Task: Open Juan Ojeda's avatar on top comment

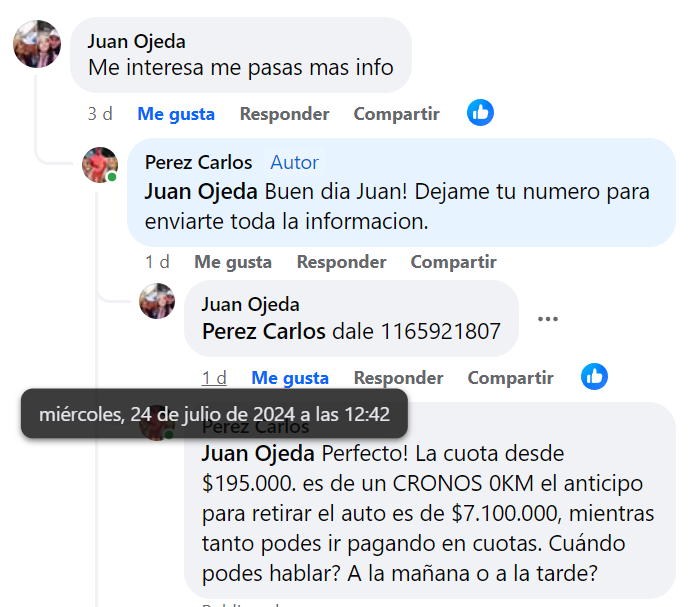Action: coord(37,44)
